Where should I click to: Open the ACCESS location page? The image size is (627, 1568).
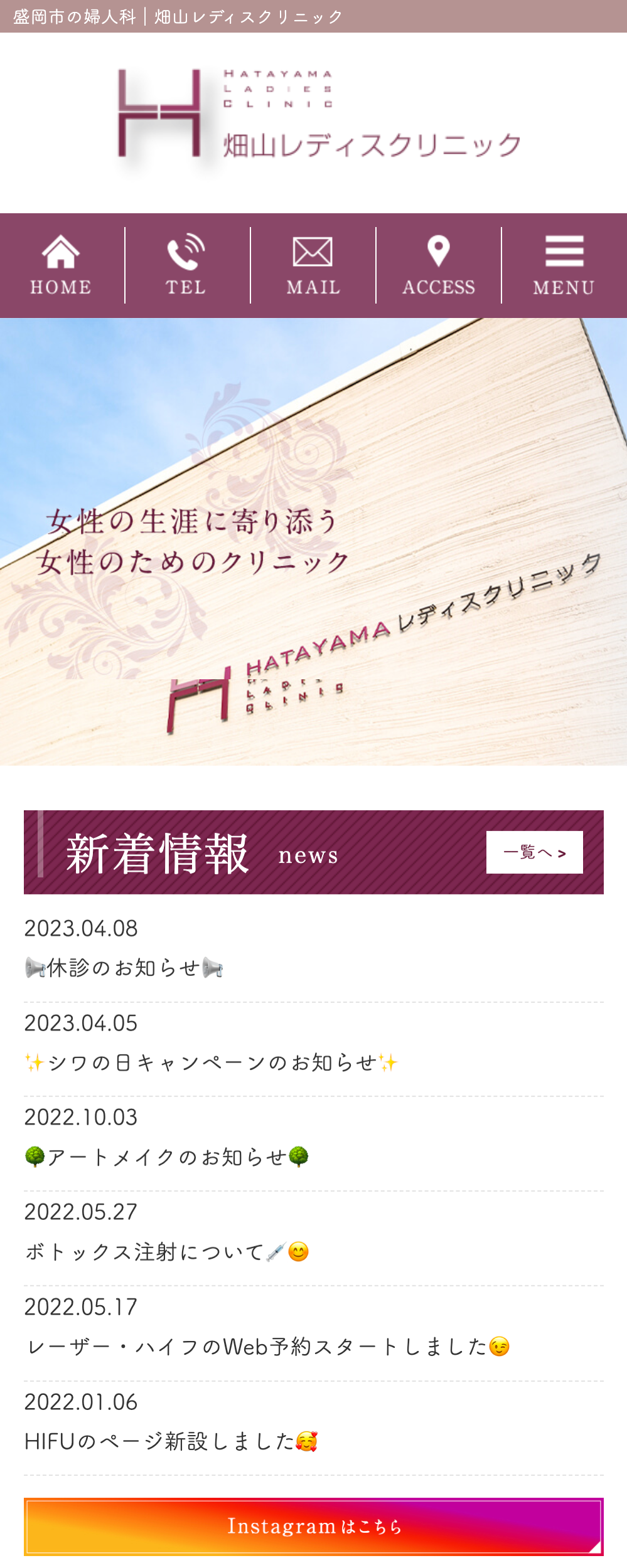tap(439, 265)
